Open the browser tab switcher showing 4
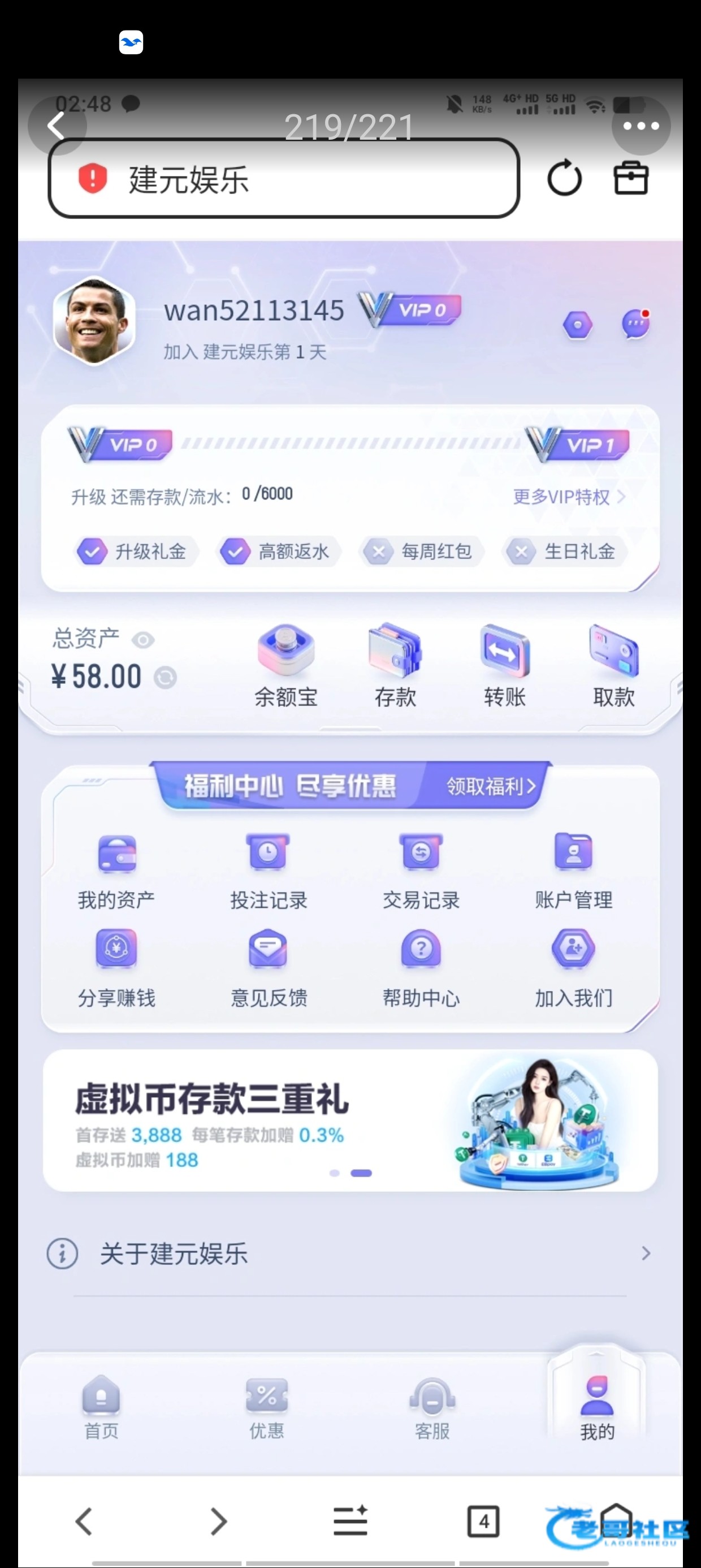Screen dimensions: 701x1568 point(483,1522)
